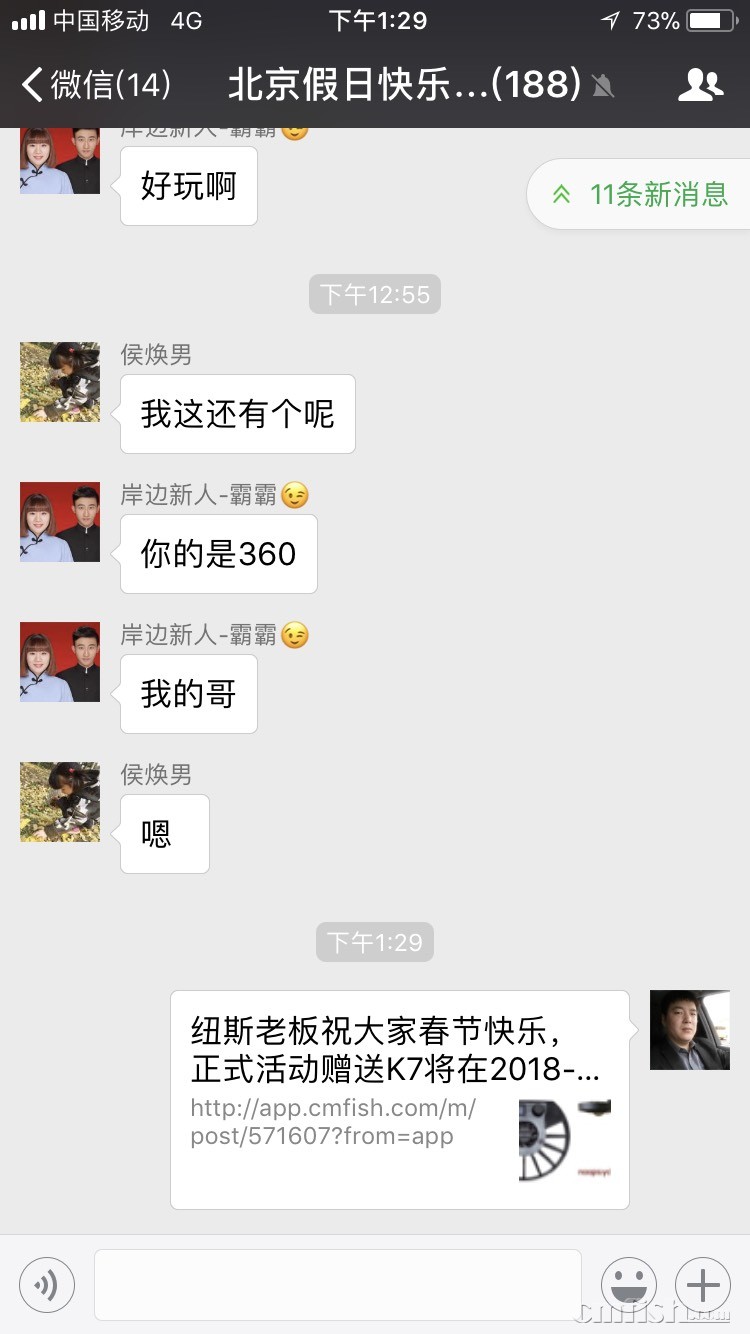Open the plus attachments menu
The height and width of the screenshot is (1334, 750).
[x=703, y=1285]
